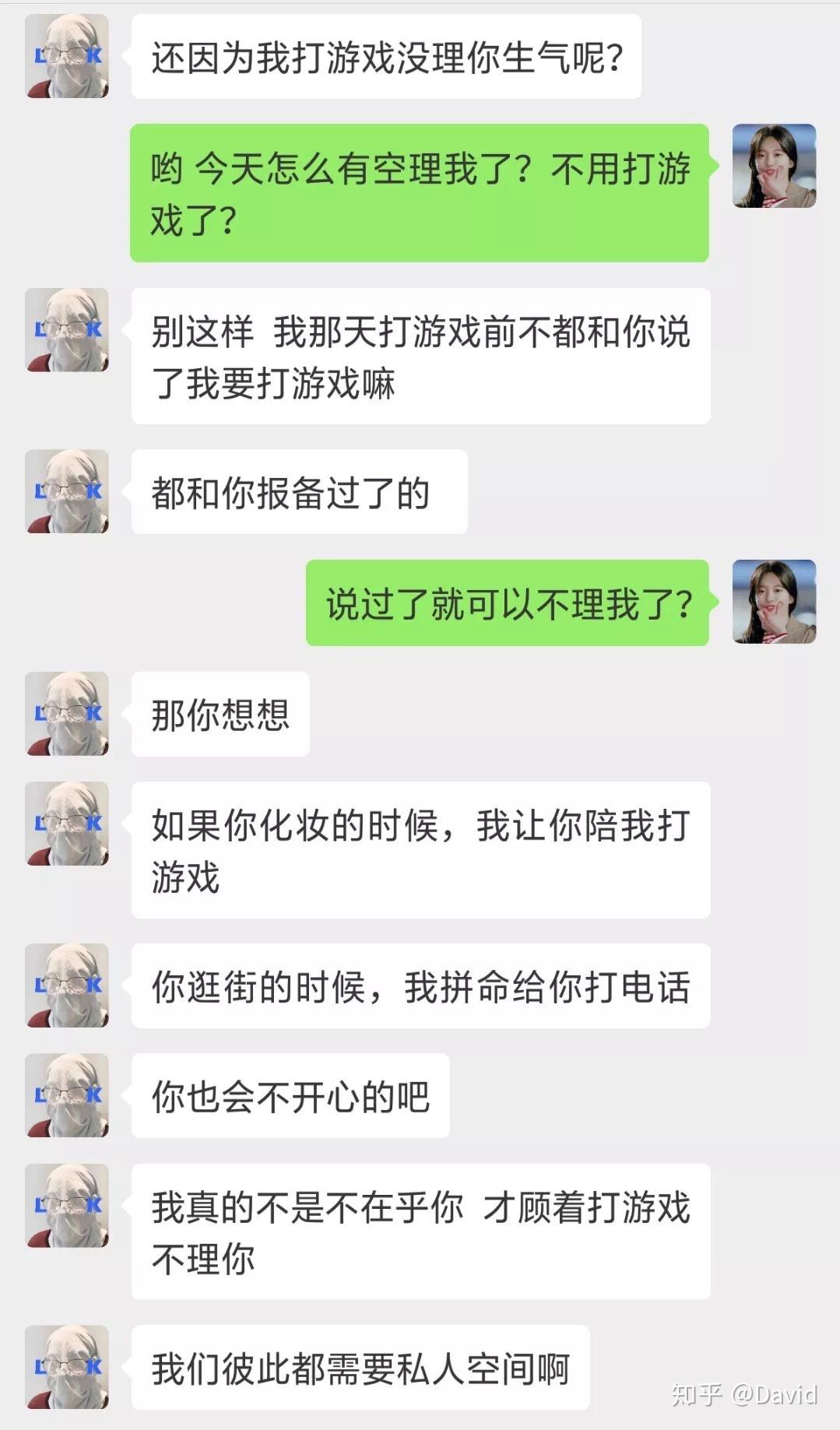Open avatar beside message '还因为我打游戏没理你生气呢?'
The image size is (840, 1430).
(x=67, y=57)
